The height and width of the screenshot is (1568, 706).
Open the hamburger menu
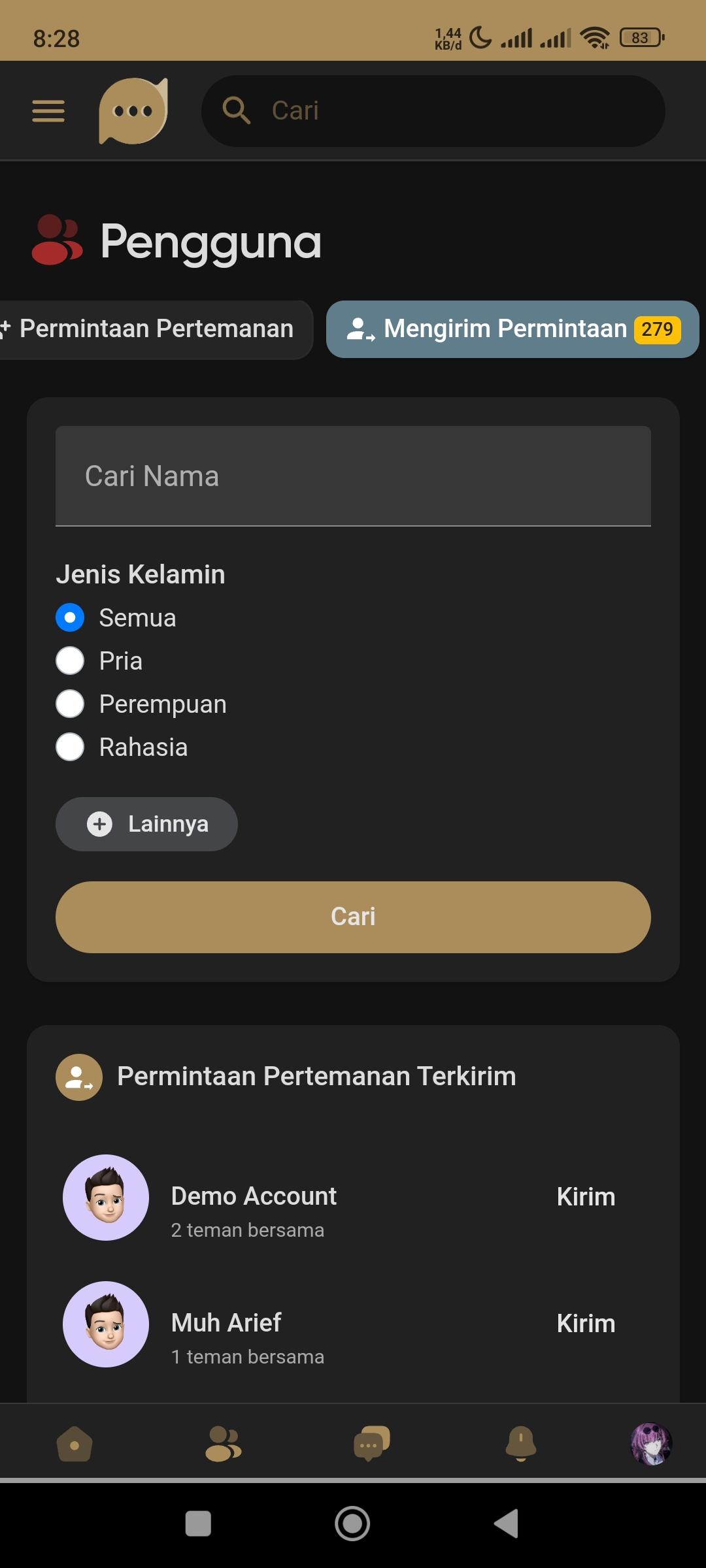click(48, 111)
